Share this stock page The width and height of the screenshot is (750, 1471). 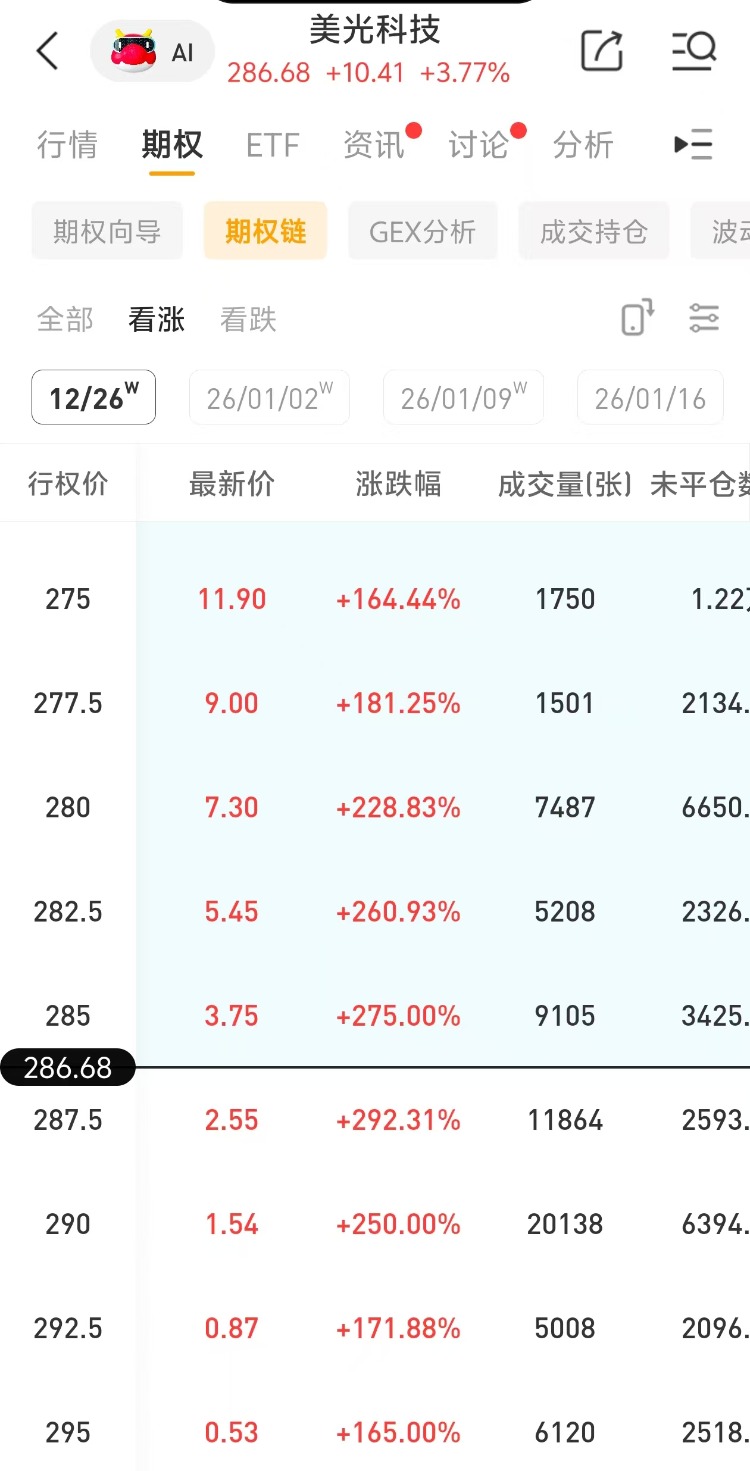pos(602,50)
